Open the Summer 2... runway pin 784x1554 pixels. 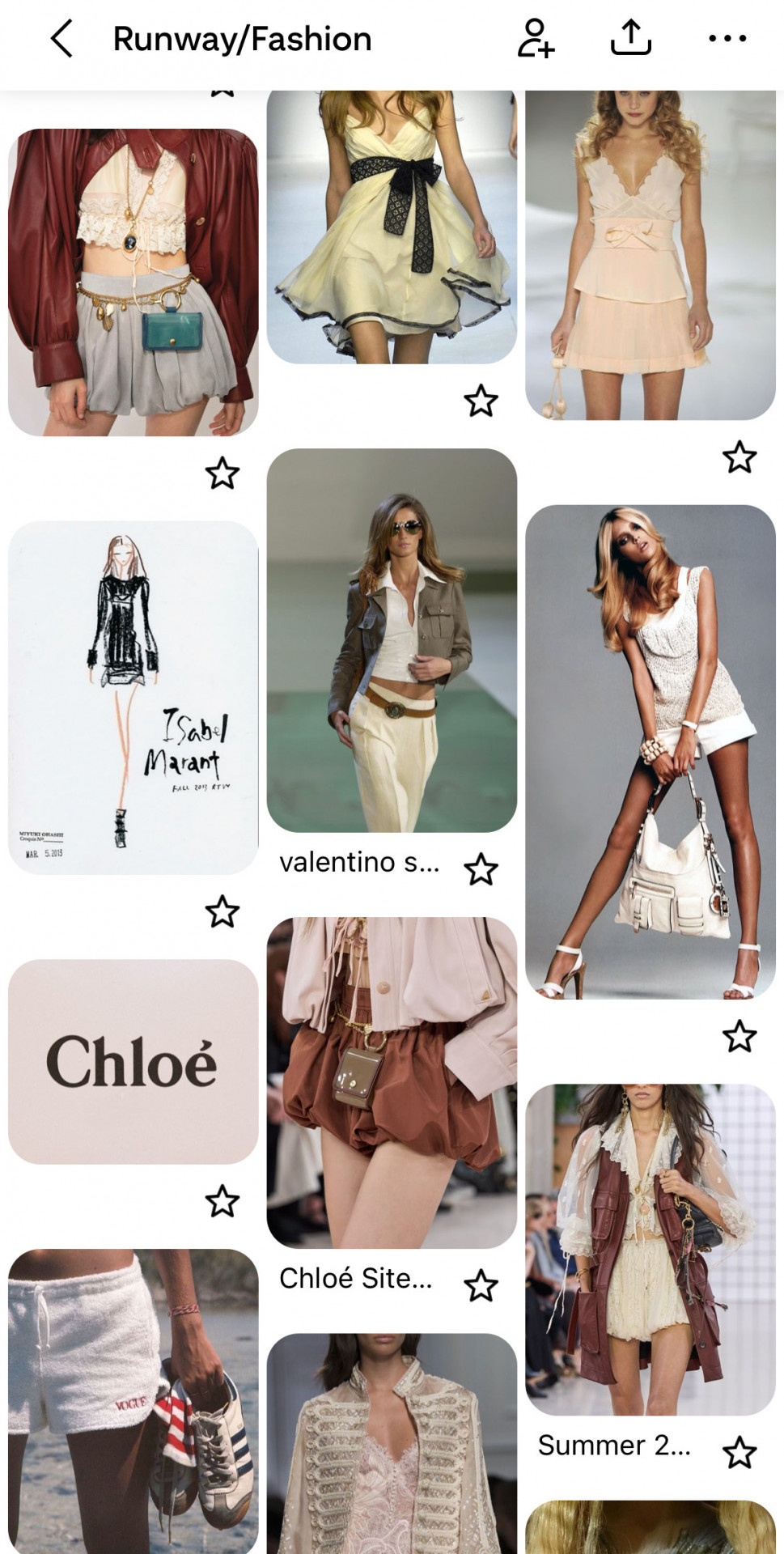tap(651, 1248)
